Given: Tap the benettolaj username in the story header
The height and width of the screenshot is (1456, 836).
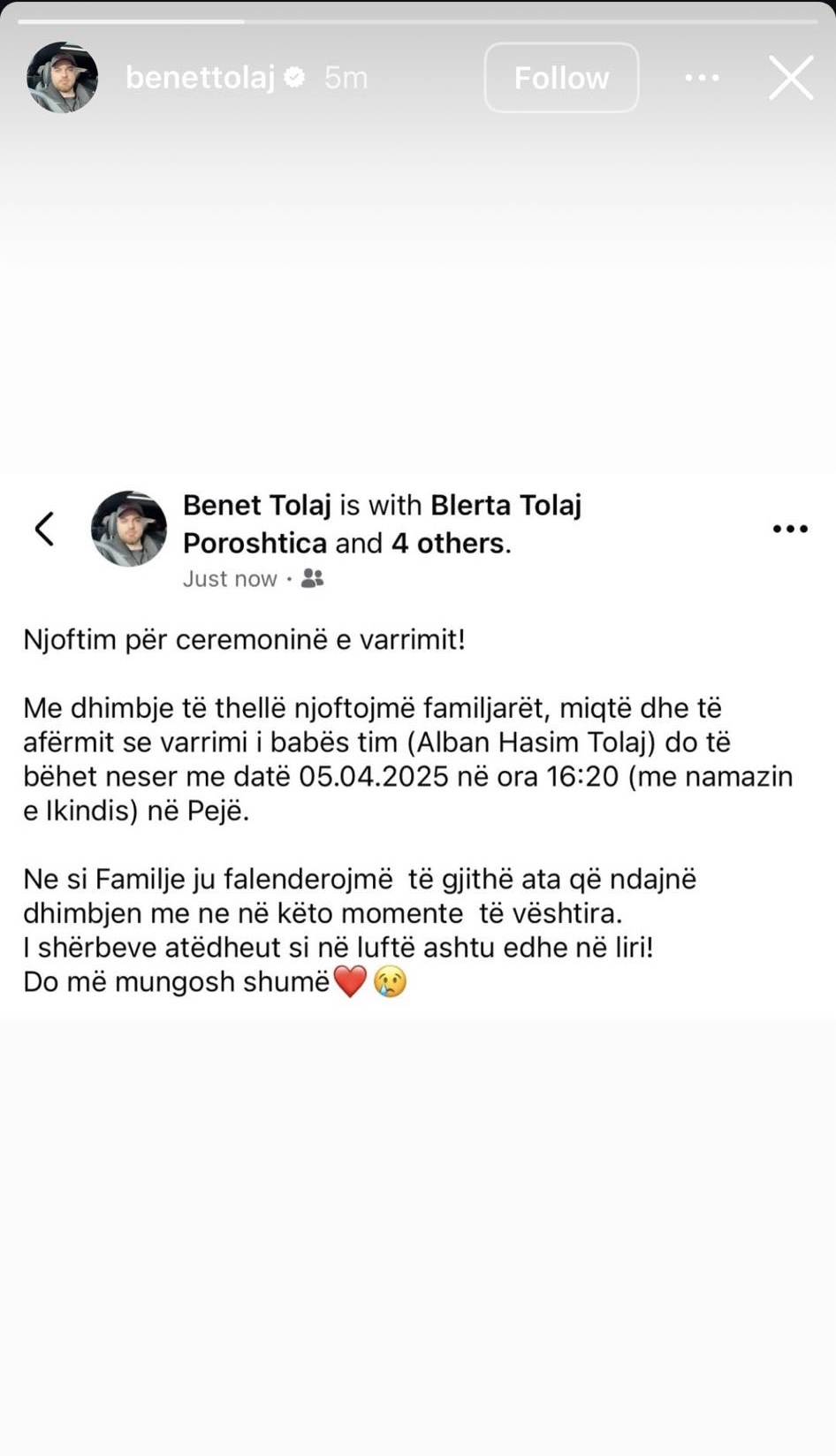Looking at the screenshot, I should [201, 78].
